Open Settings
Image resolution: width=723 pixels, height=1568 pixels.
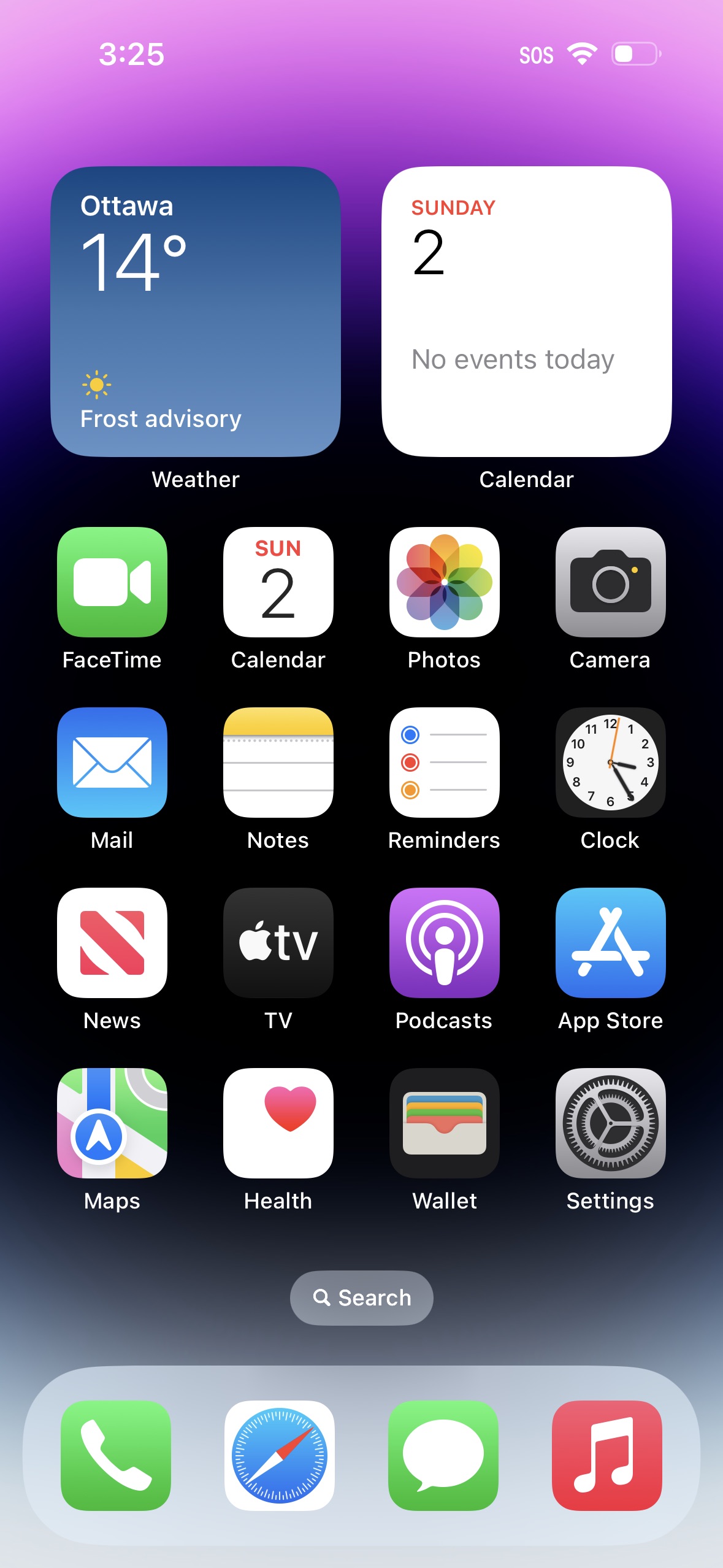click(x=610, y=1123)
